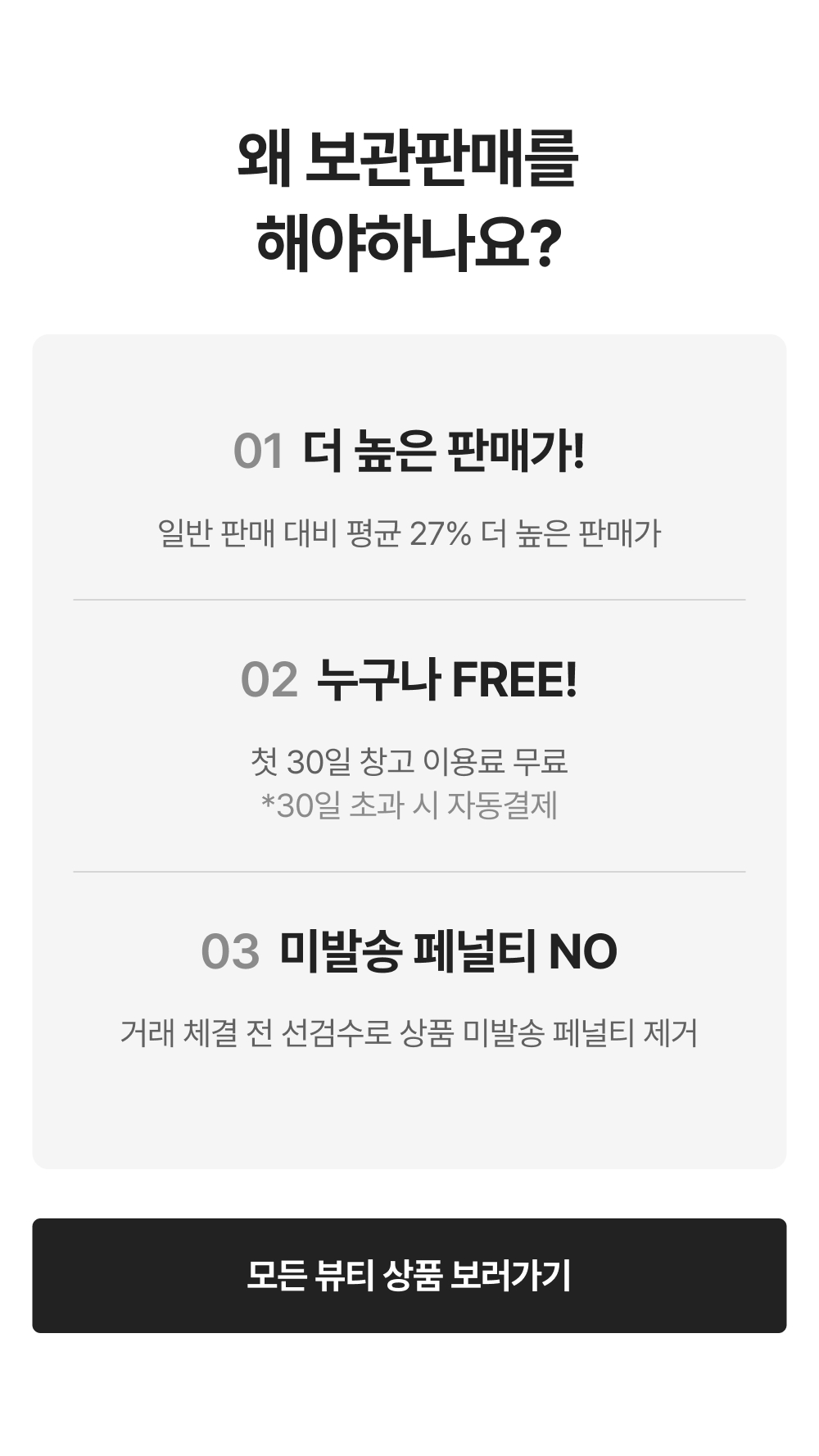Open the 모든 뷰티 상품 보러가기 button
This screenshot has width=819, height=1456.
(409, 1276)
